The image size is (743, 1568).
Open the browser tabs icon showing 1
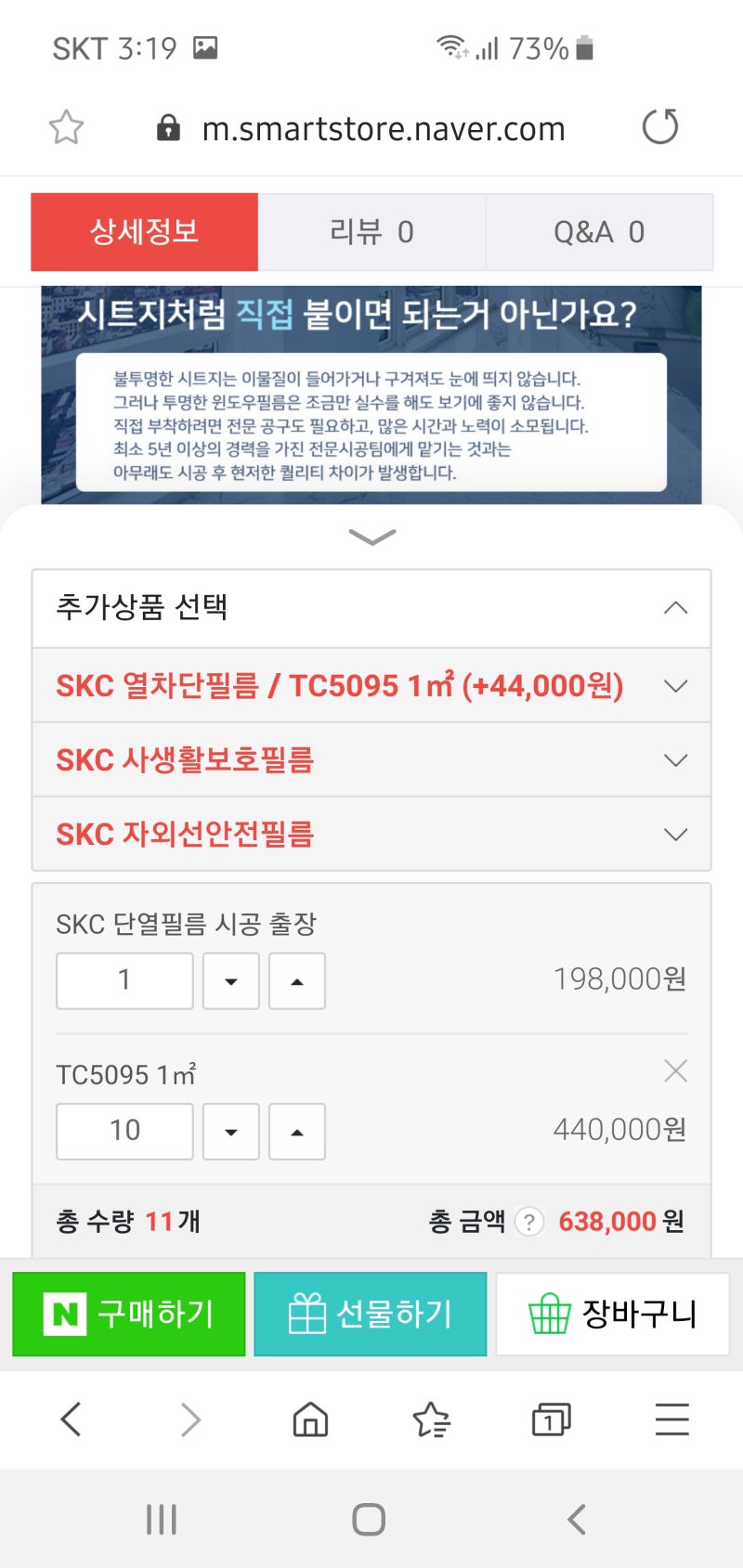pyautogui.click(x=552, y=1419)
